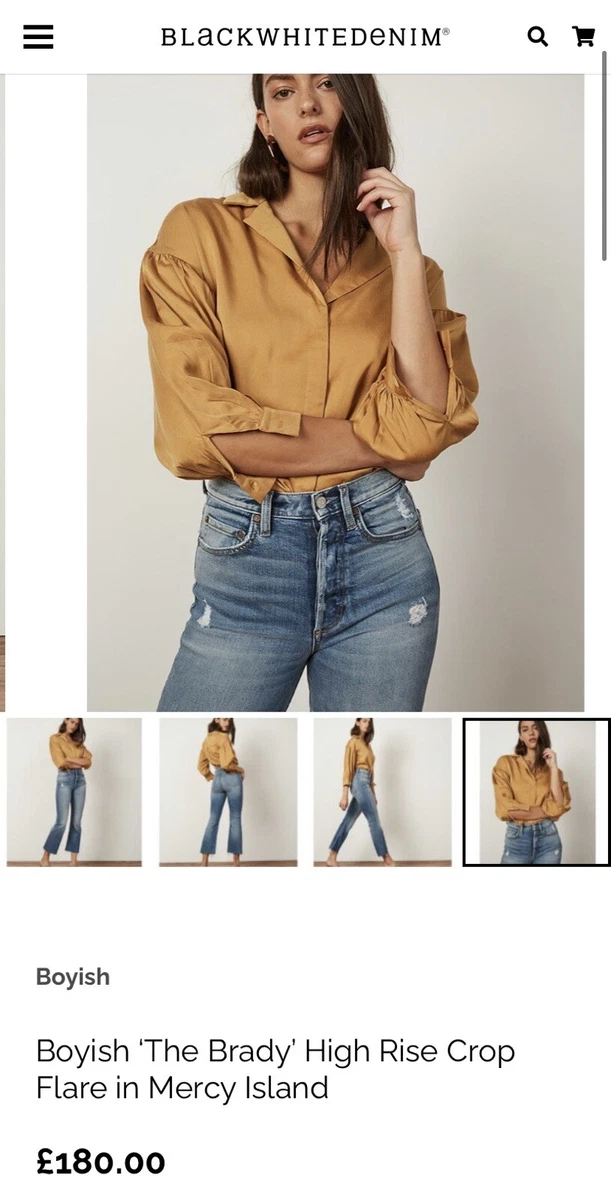Image resolution: width=611 pixels, height=1200 pixels.
Task: Select the highlighted close-up thumbnail
Action: coord(536,792)
